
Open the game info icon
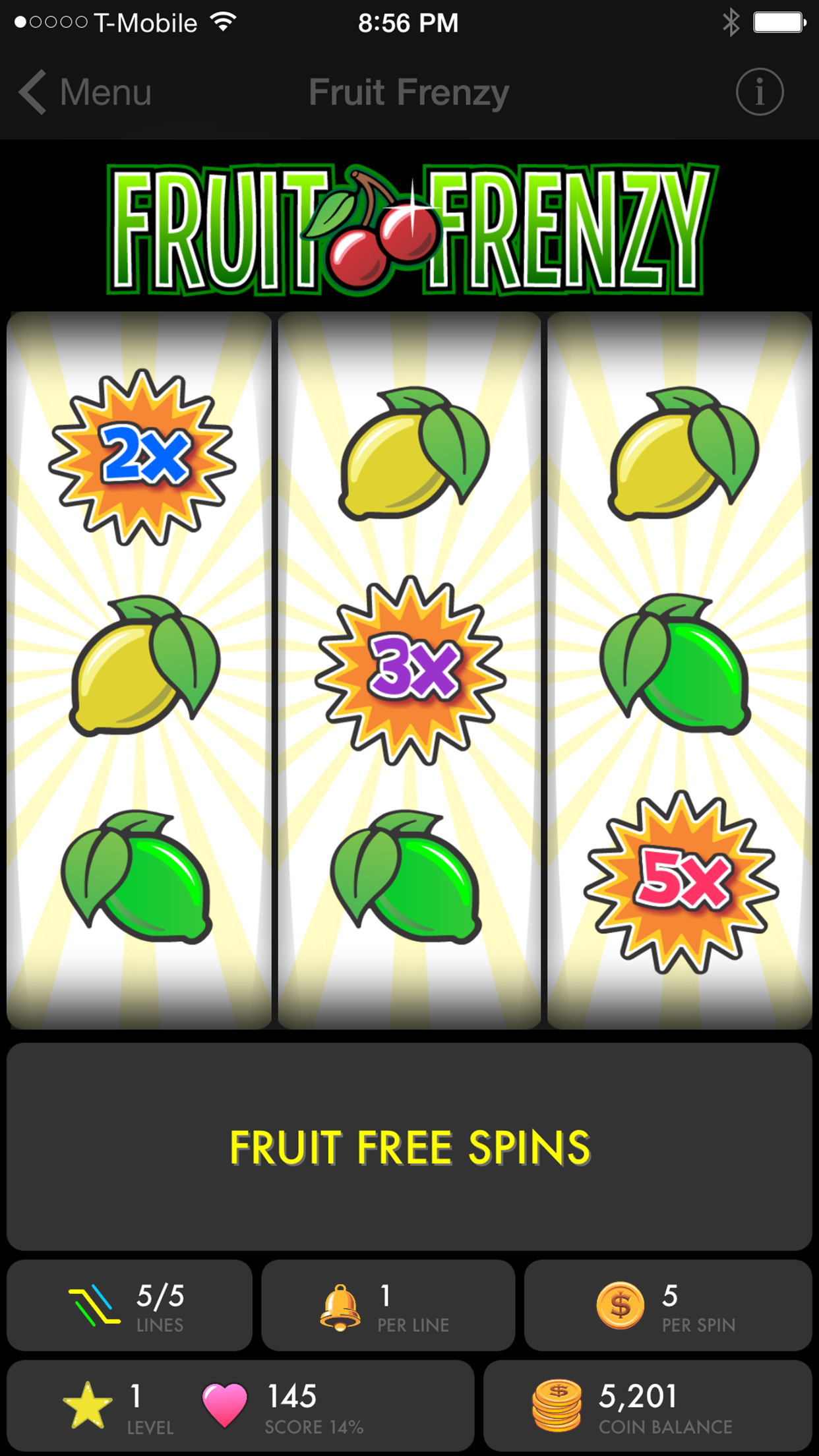[759, 92]
